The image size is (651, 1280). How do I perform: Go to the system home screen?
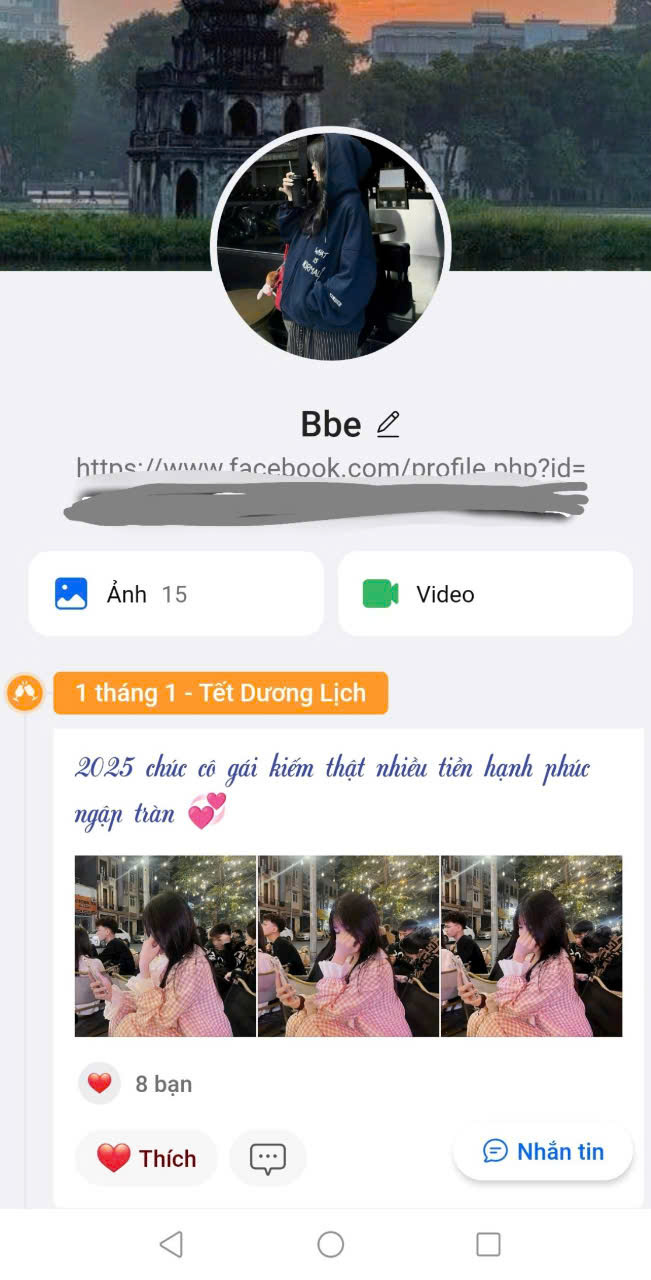[x=330, y=1244]
